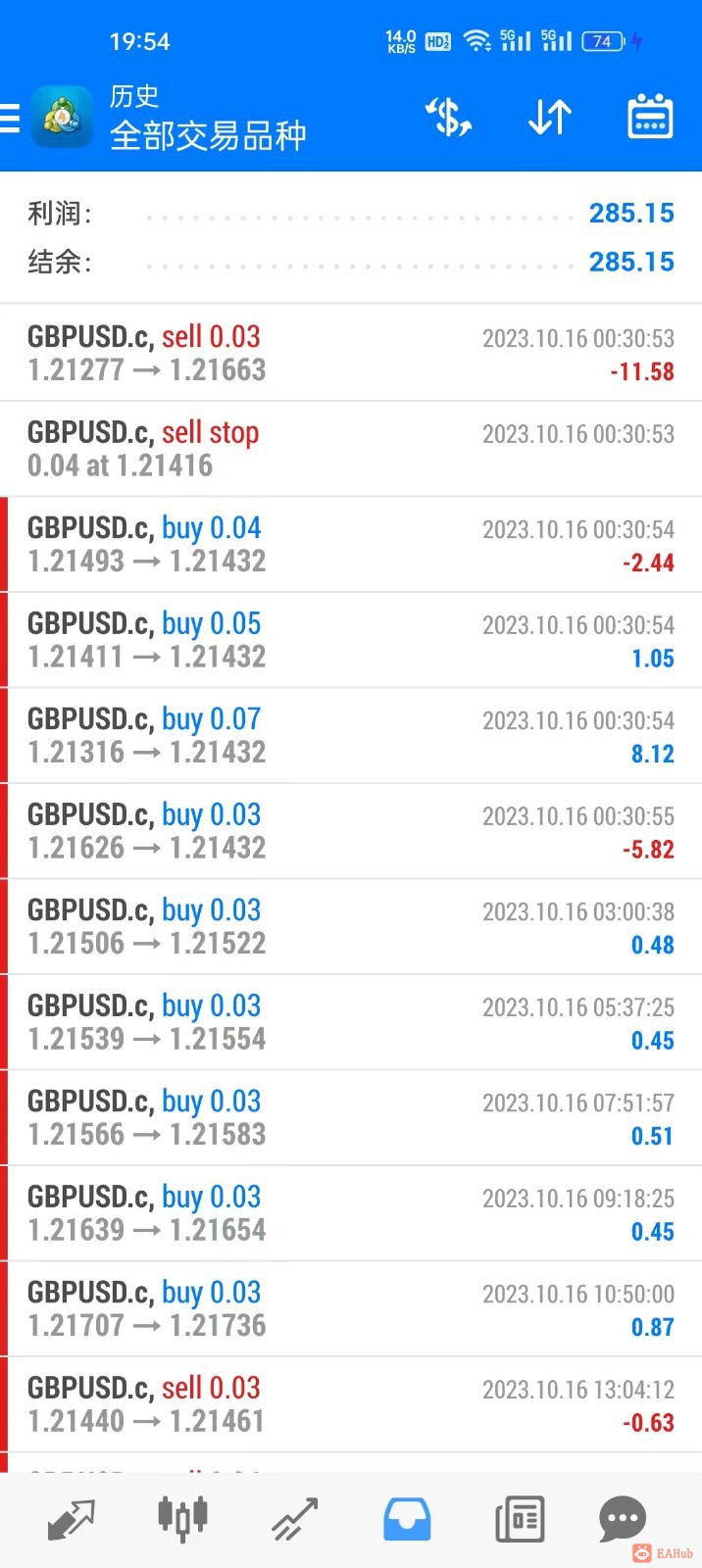This screenshot has width=702, height=1568.
Task: View the buy 0.07 trade with 8.12 profit
Action: point(351,735)
